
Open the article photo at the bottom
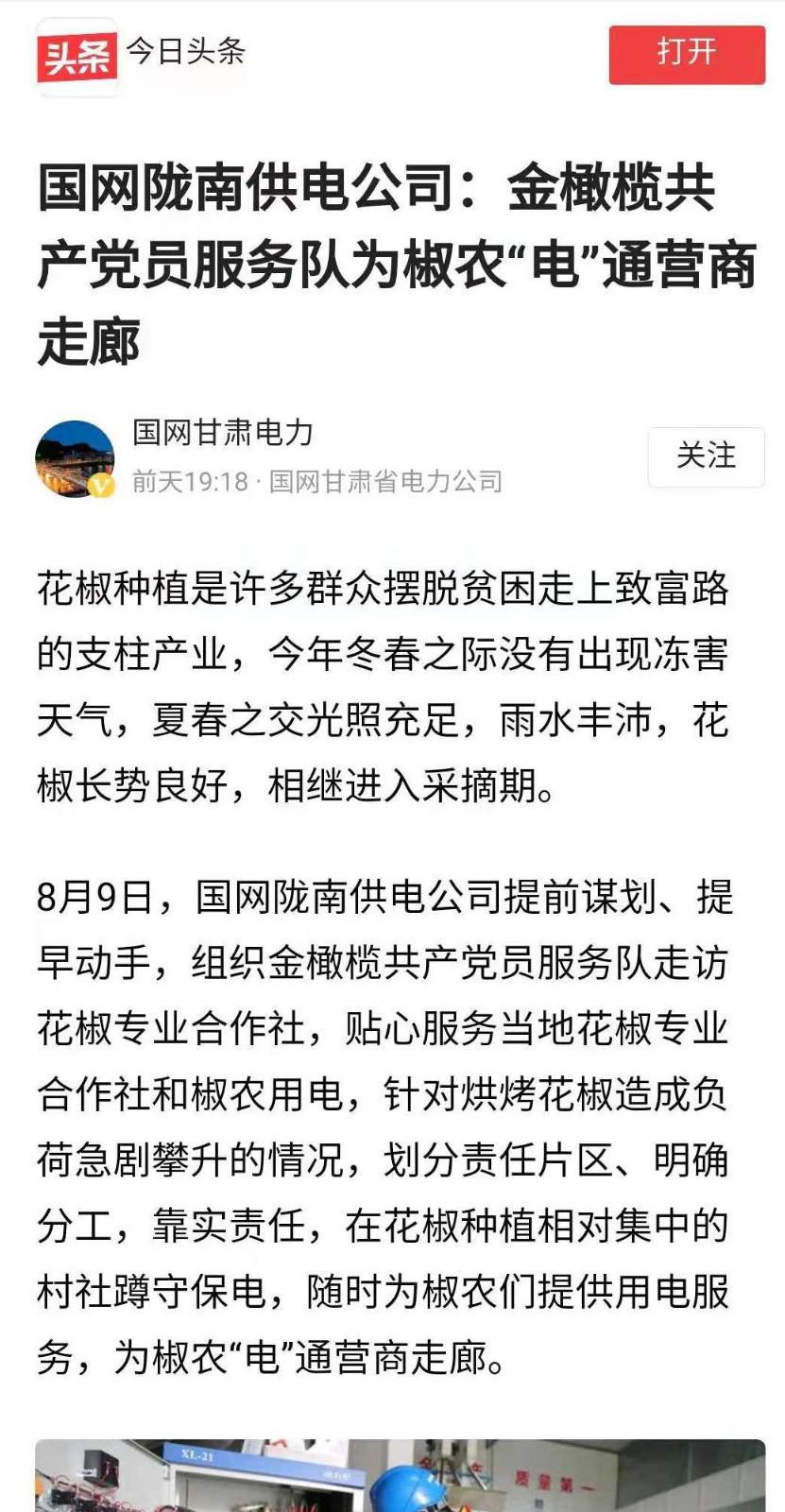click(x=400, y=1475)
